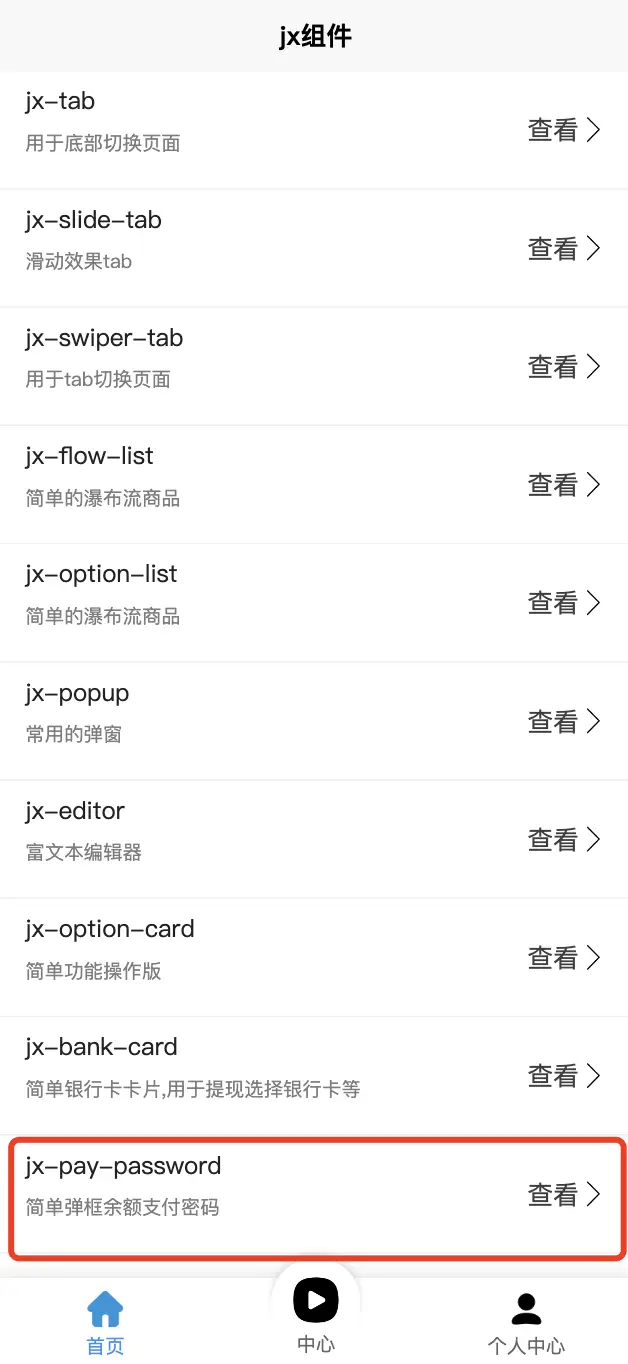Open the jx-bank-card row
628x1364 pixels.
coord(314,1075)
